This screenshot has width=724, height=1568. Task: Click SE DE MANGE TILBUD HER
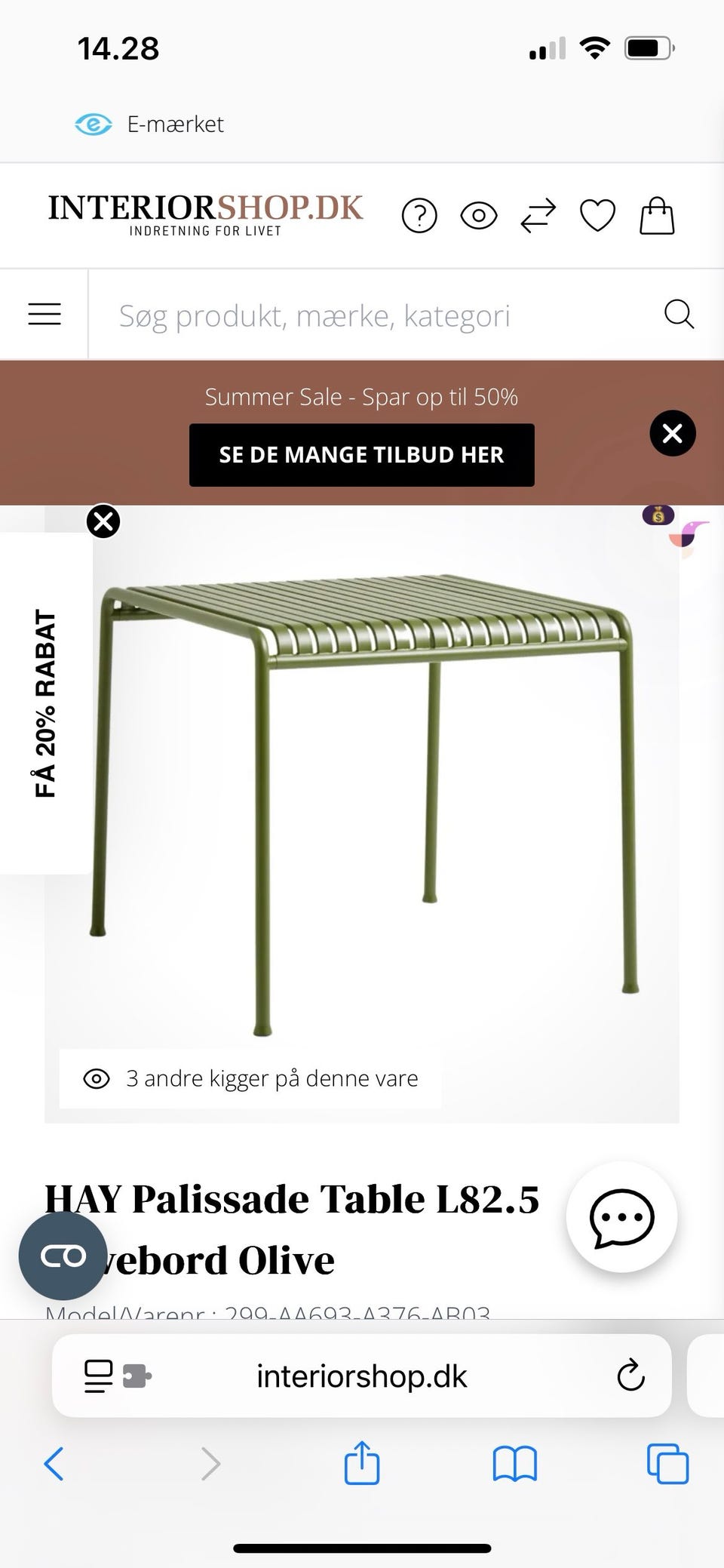360,454
